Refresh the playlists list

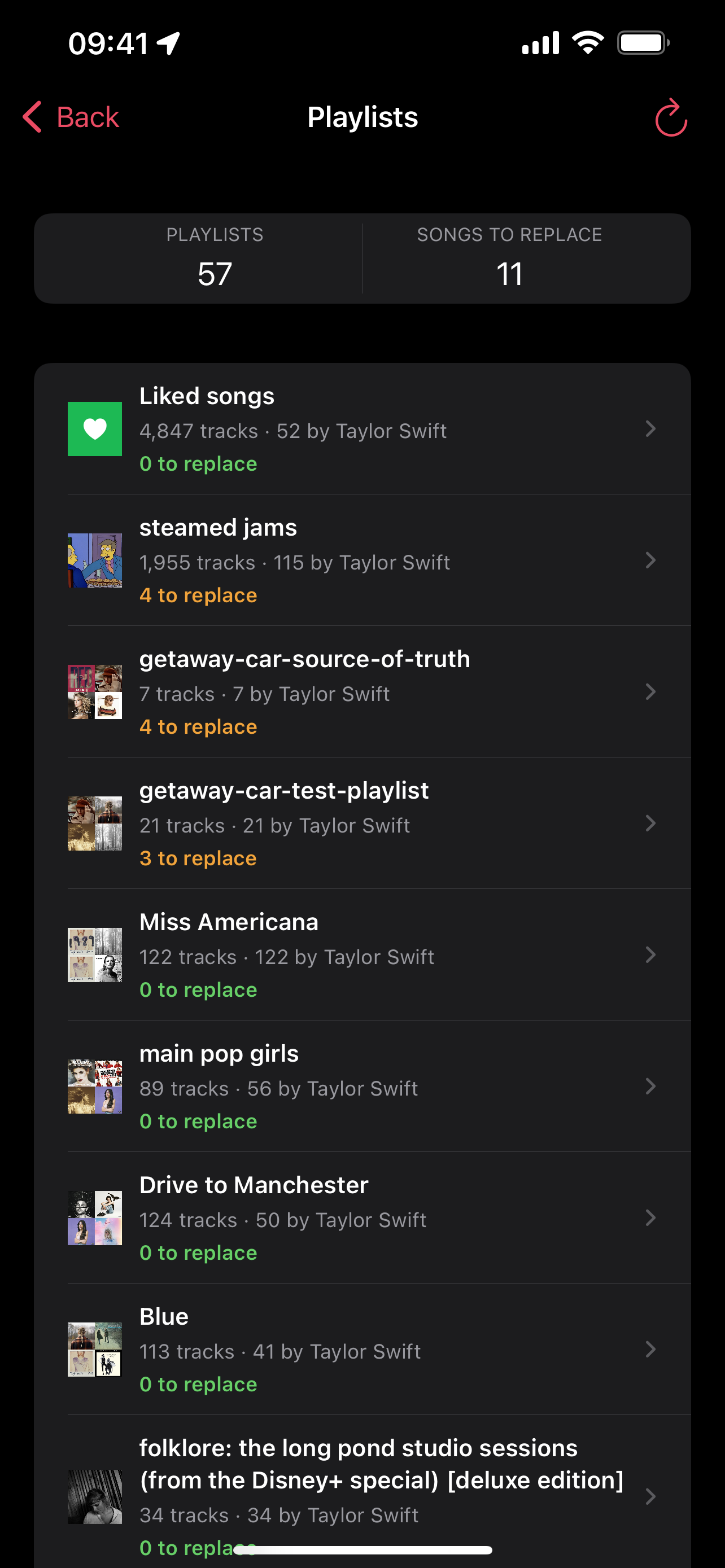(x=671, y=117)
